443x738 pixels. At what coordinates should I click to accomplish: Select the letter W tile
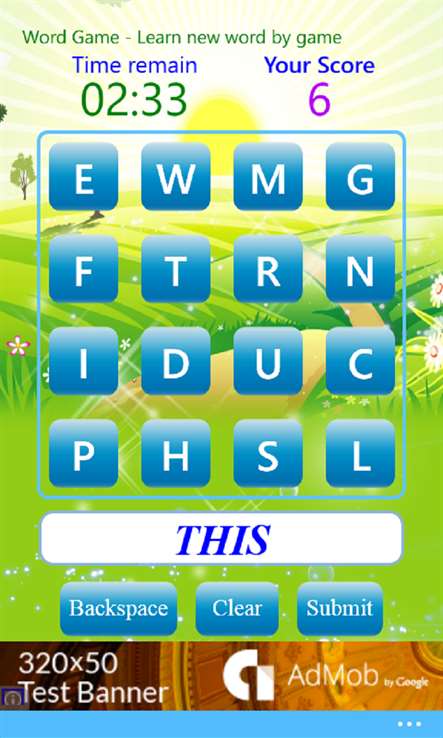(176, 176)
